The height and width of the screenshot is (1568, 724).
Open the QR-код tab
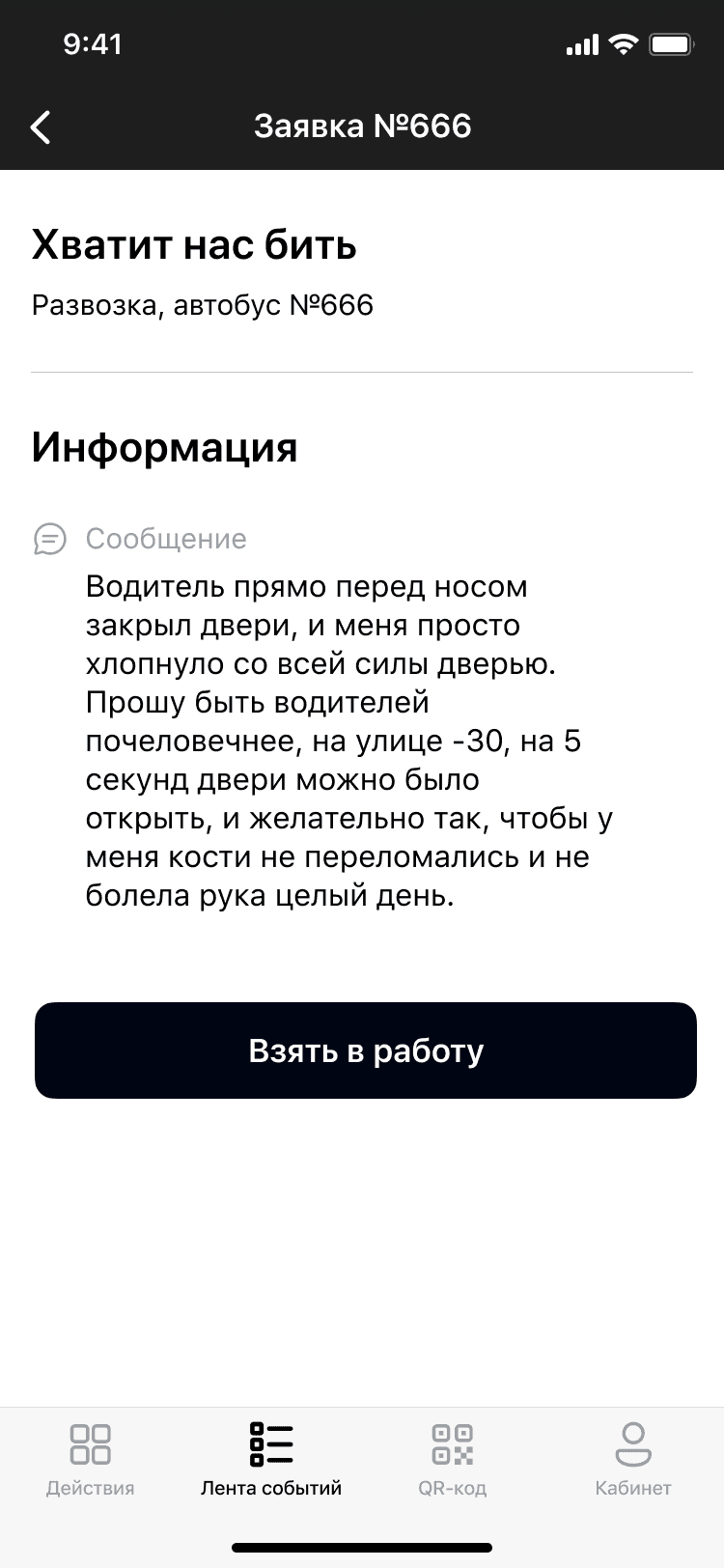pos(452,1458)
